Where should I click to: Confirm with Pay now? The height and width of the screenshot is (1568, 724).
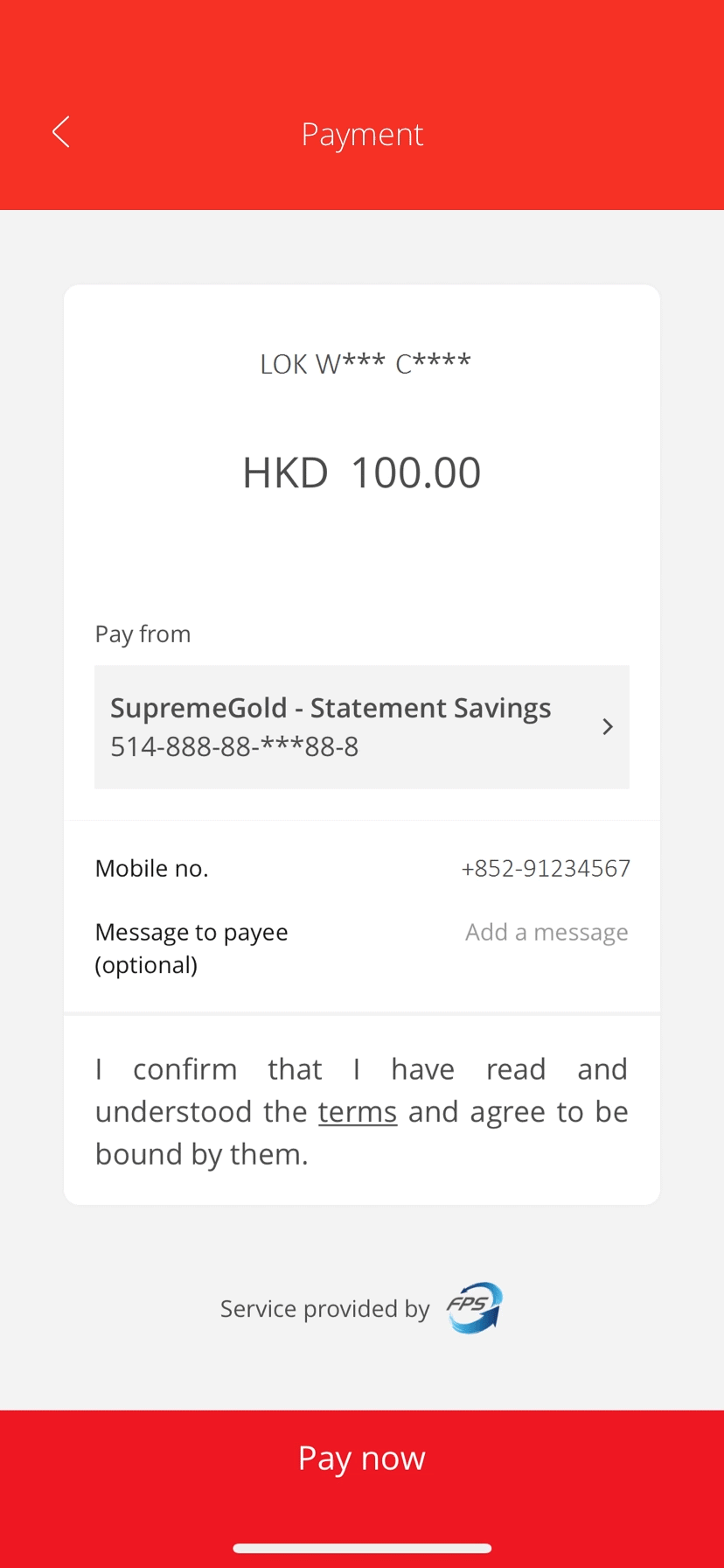(362, 1458)
